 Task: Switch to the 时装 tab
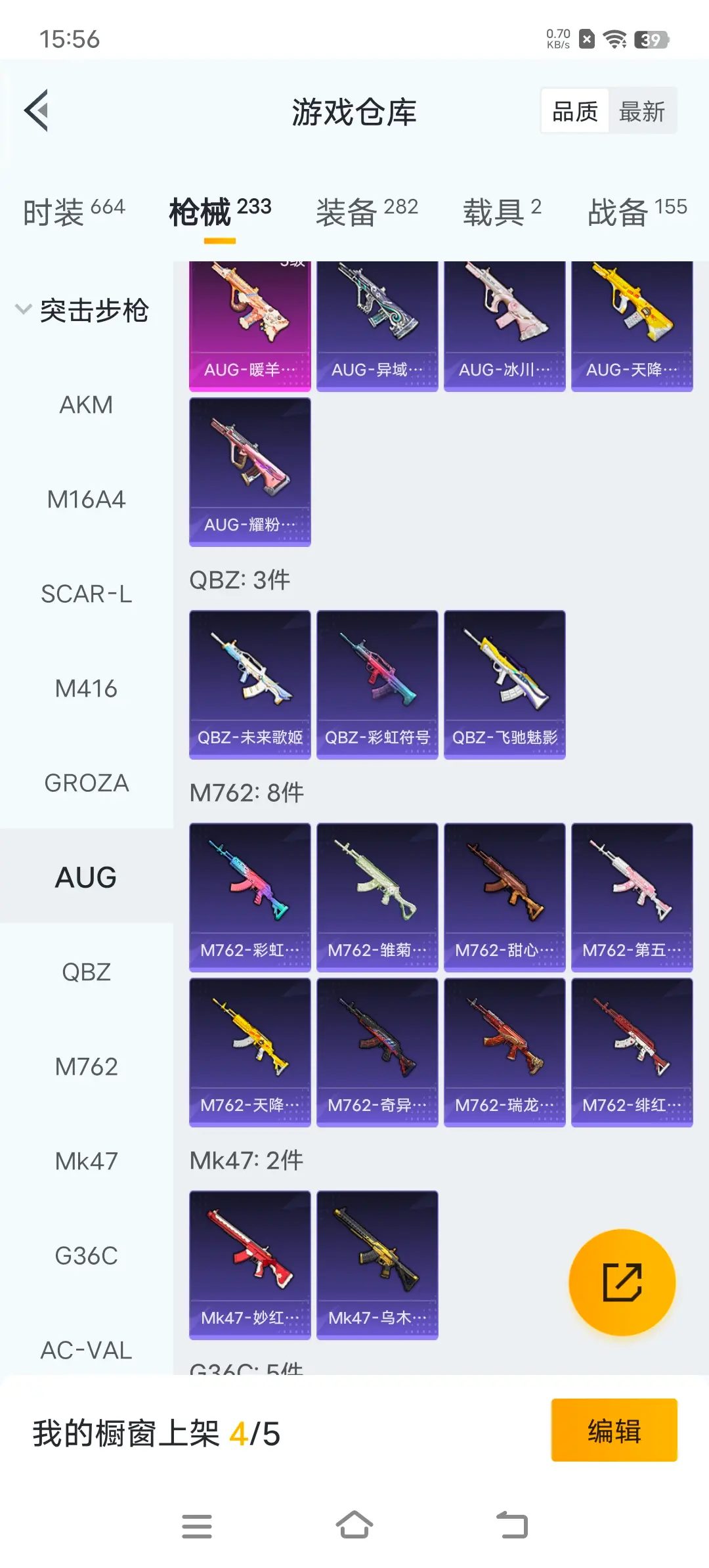[74, 211]
